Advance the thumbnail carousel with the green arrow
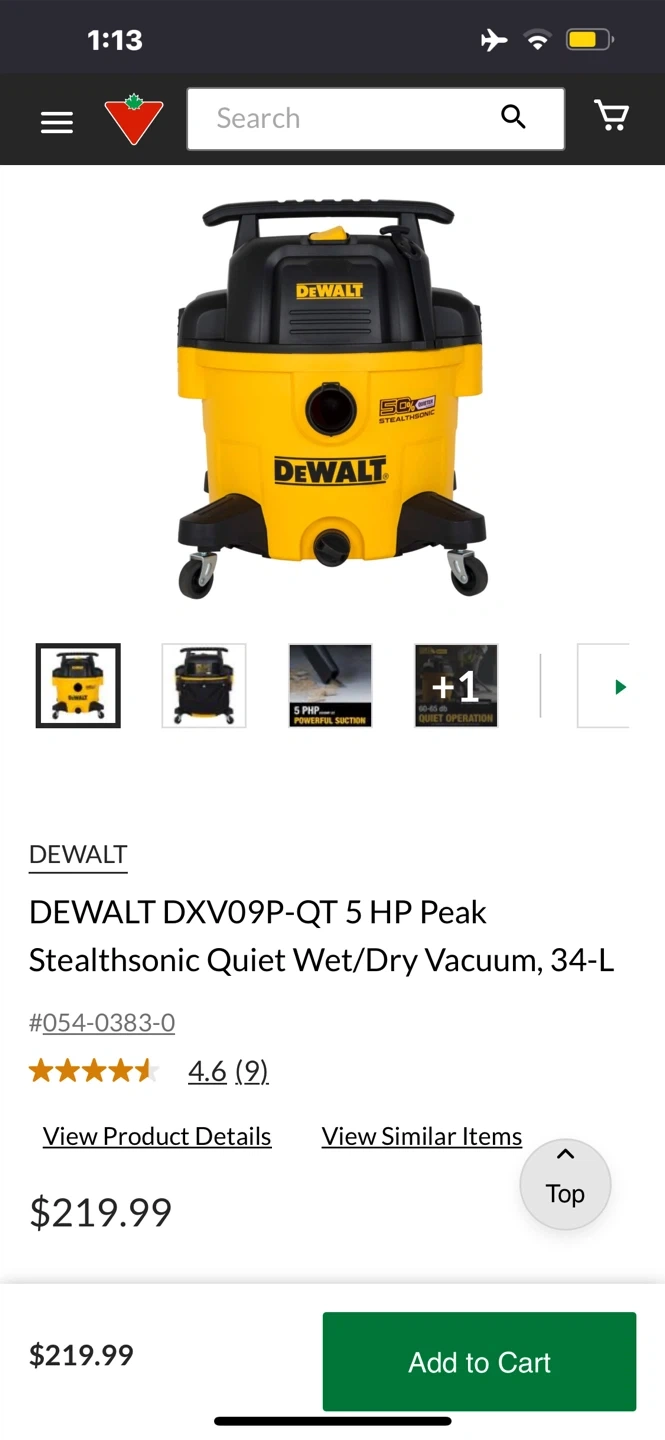Viewport: 665px width, 1440px height. [604, 686]
